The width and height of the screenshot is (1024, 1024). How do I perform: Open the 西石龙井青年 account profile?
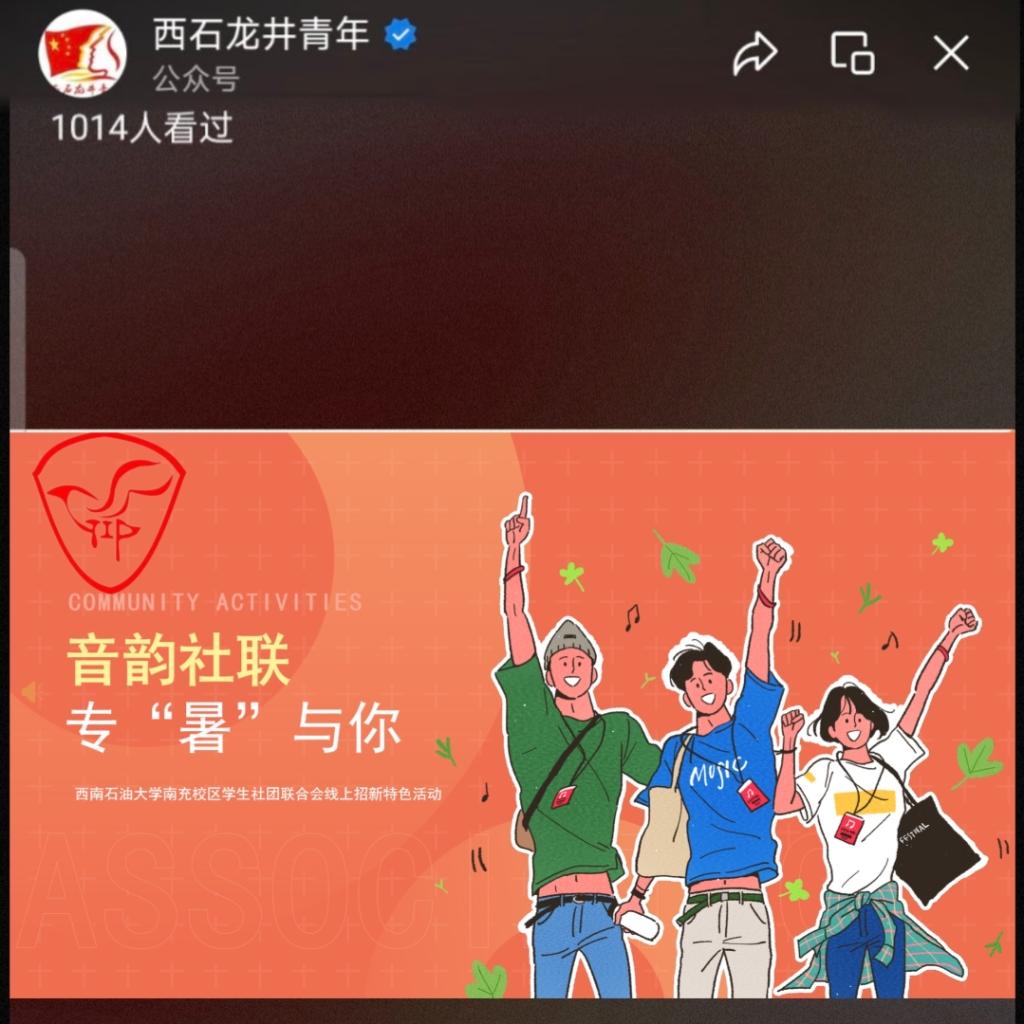(261, 36)
